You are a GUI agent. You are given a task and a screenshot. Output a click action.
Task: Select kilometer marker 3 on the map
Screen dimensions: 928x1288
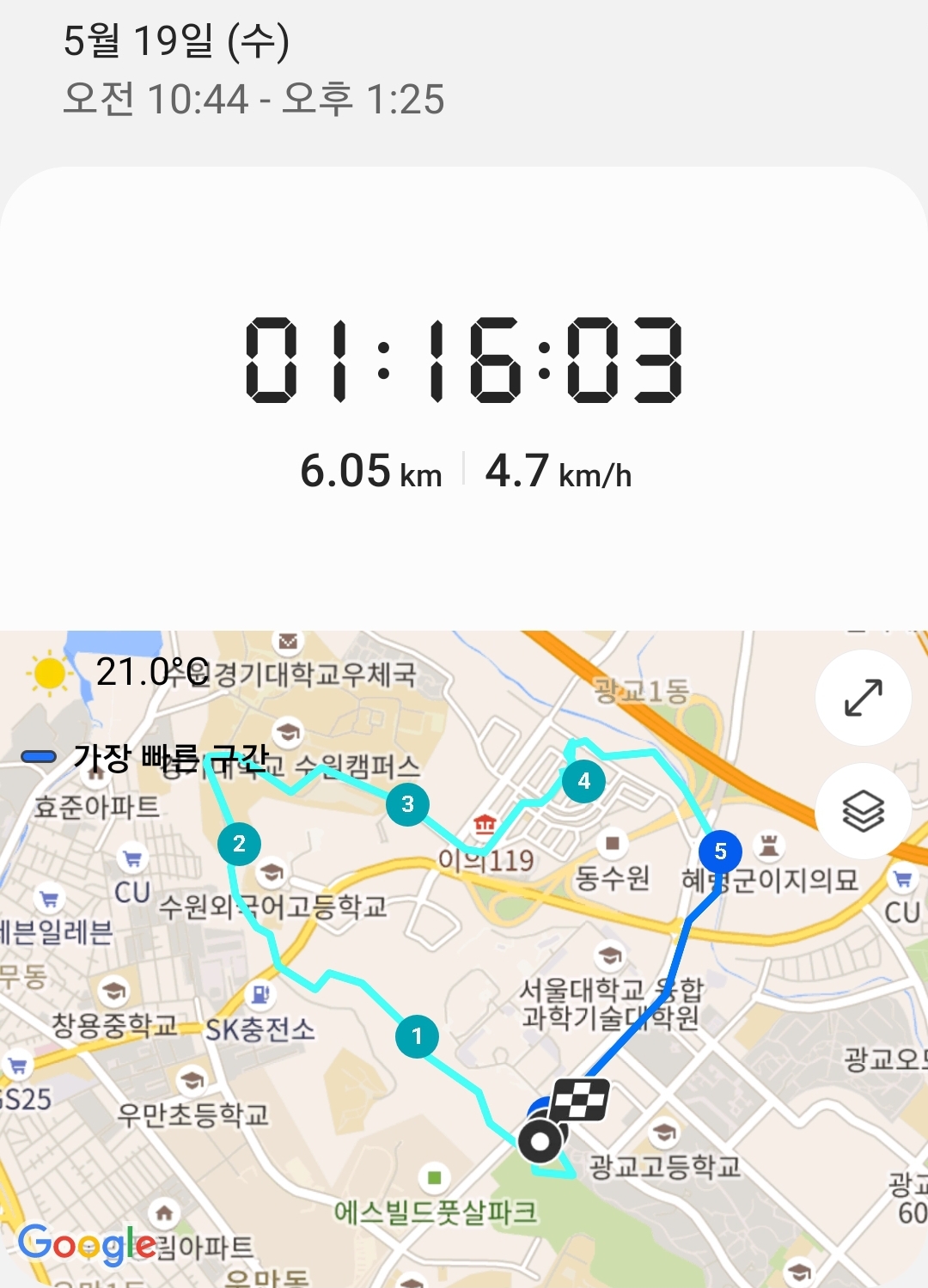[x=407, y=804]
